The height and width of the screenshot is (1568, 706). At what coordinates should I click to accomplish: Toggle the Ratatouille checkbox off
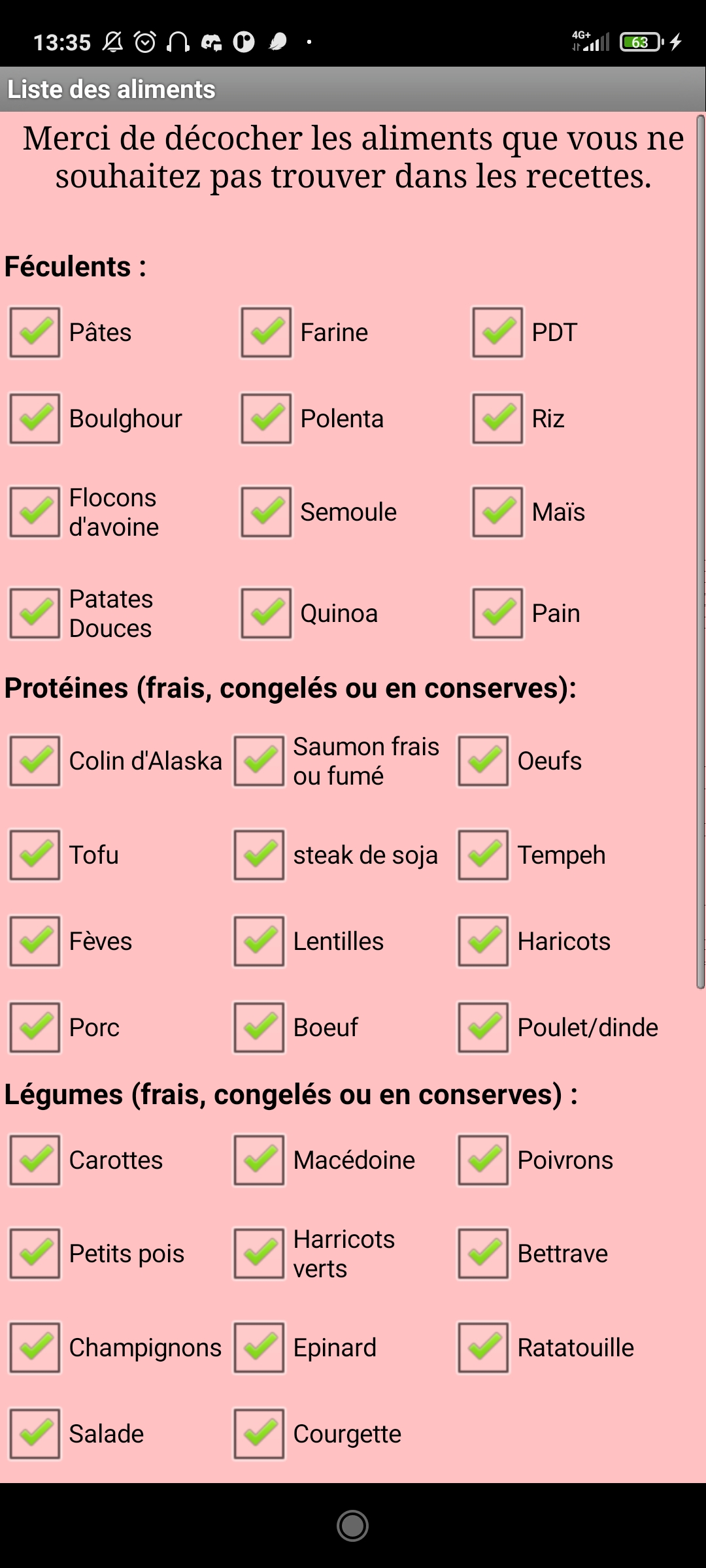484,1348
